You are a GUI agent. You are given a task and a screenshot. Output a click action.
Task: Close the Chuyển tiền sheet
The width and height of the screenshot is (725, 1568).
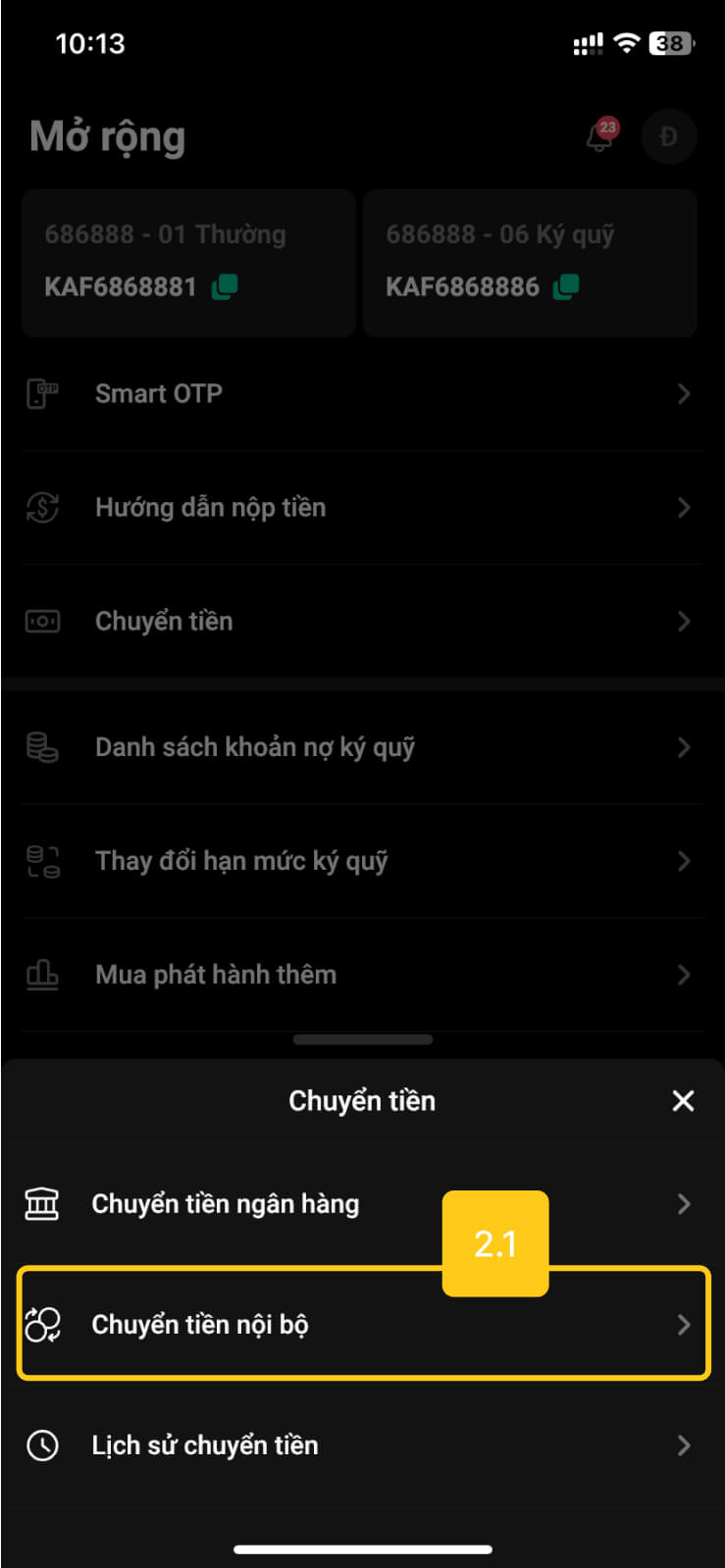683,1100
